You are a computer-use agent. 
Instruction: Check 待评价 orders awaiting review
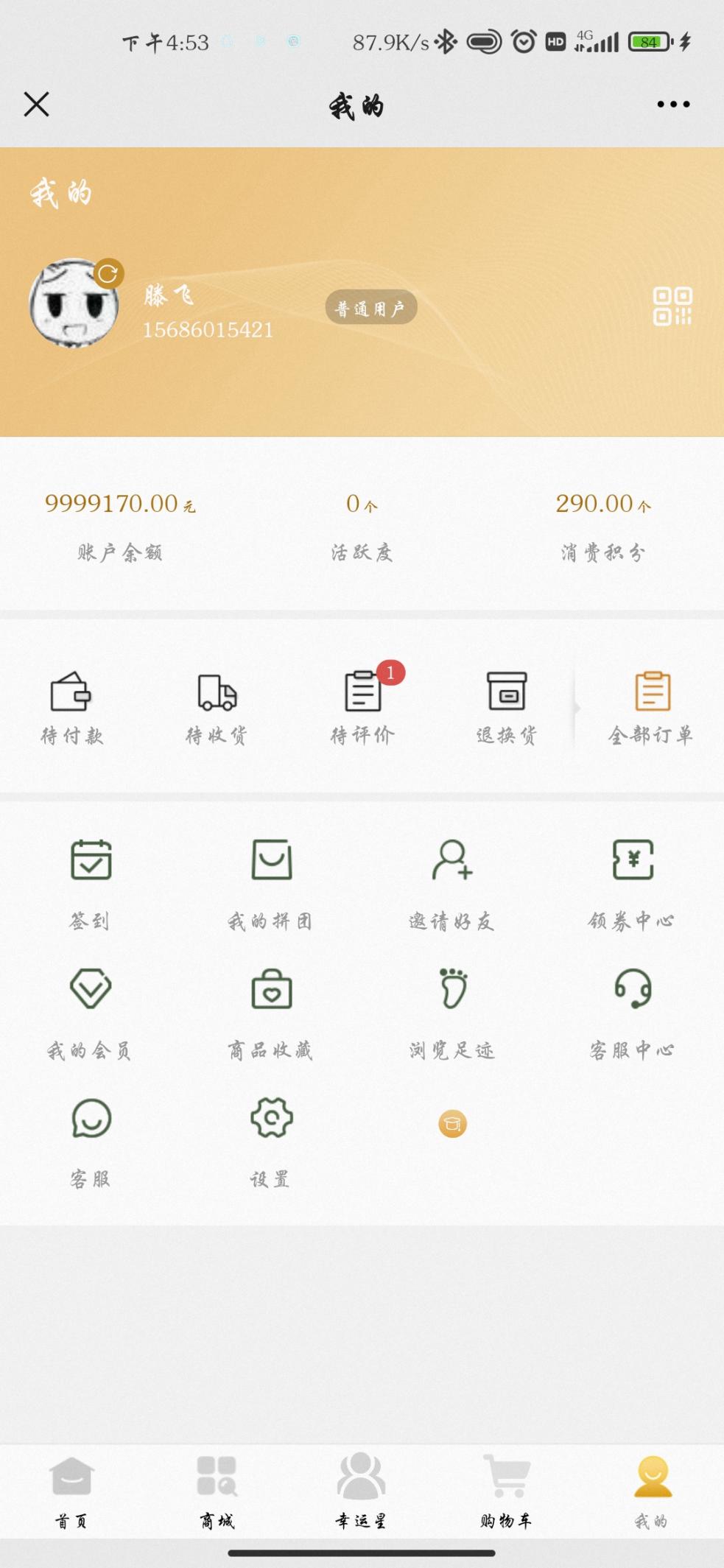point(362,706)
